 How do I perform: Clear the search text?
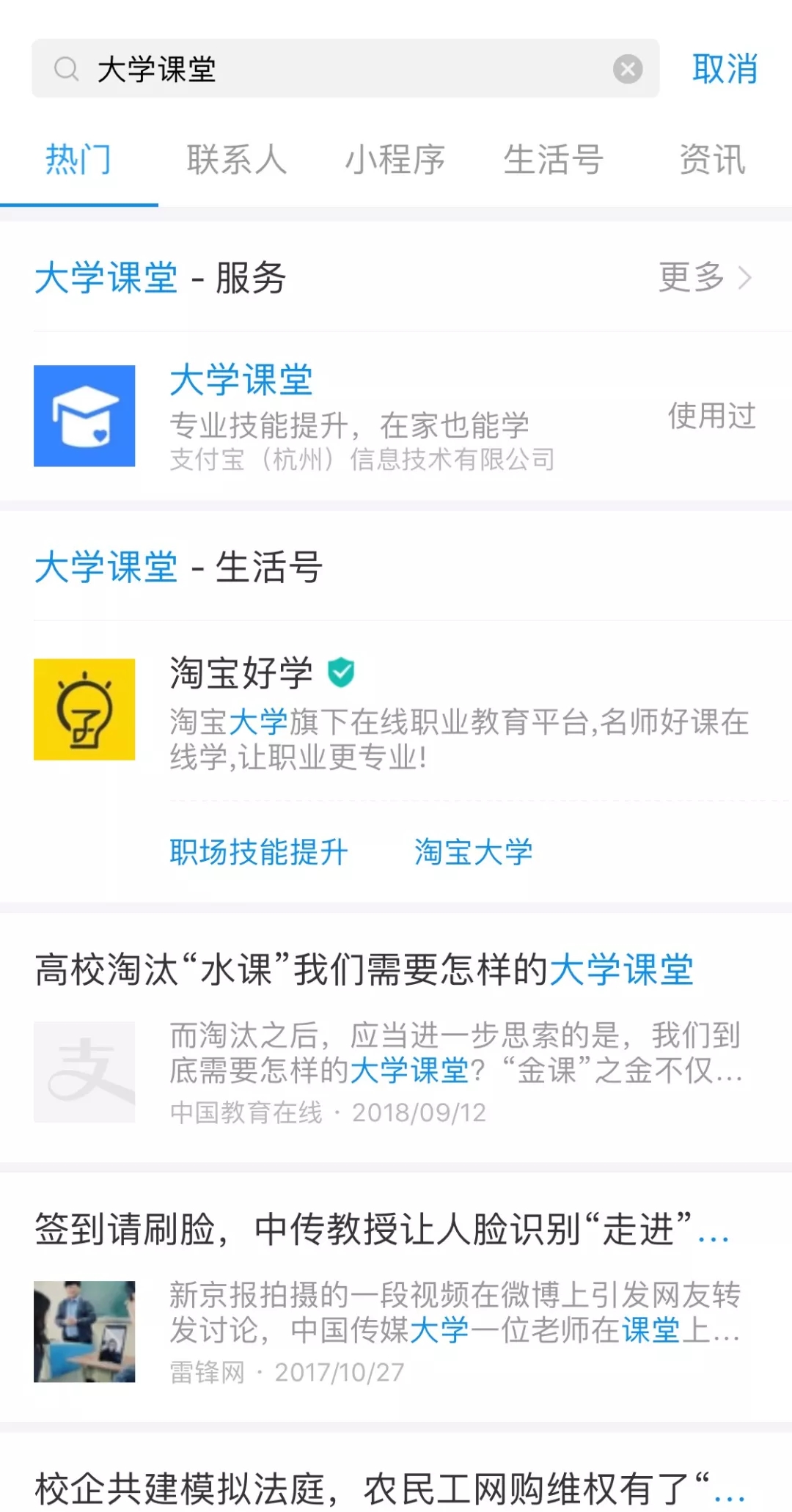(628, 70)
